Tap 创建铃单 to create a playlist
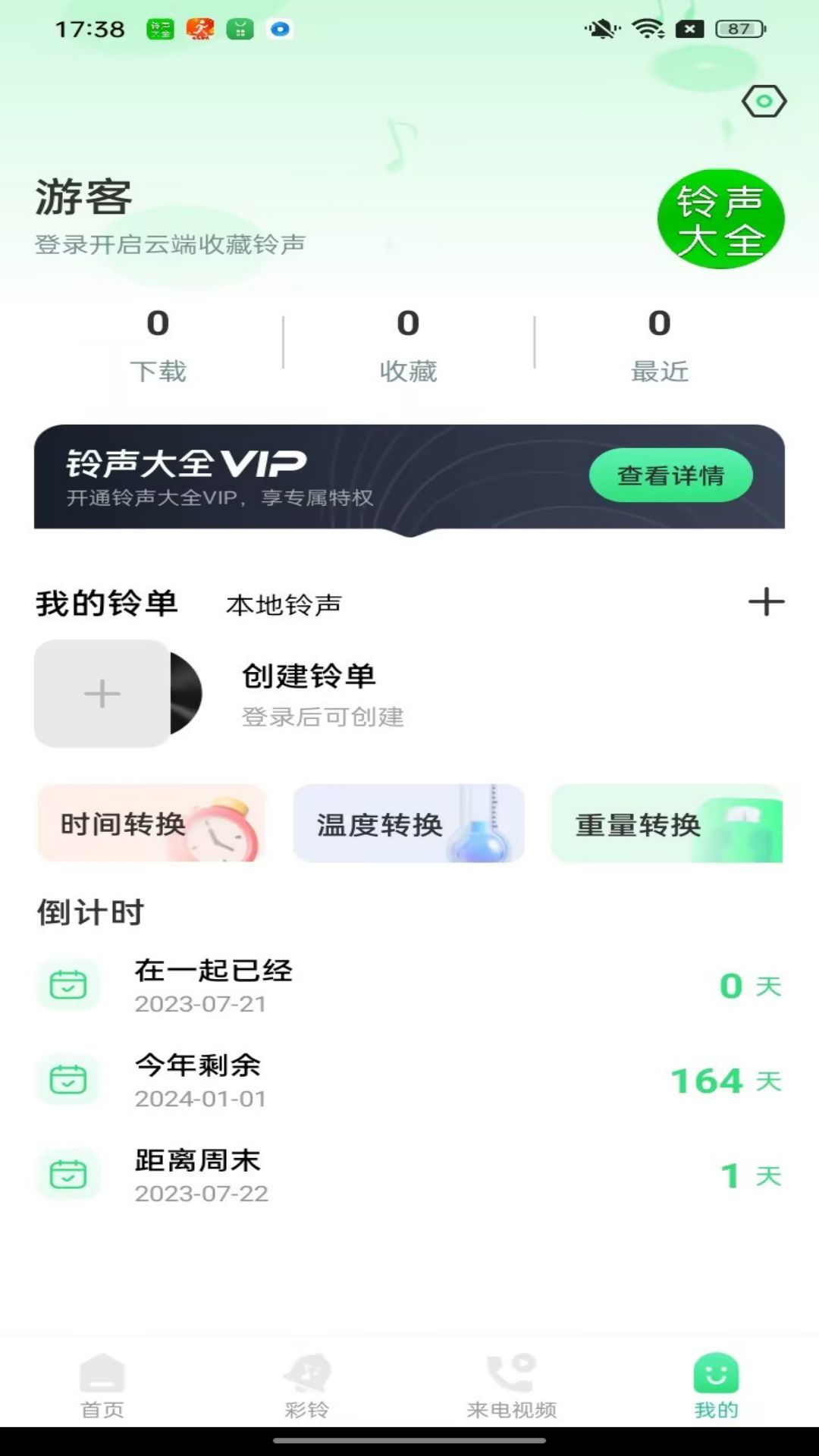Image resolution: width=819 pixels, height=1456 pixels. point(306,676)
